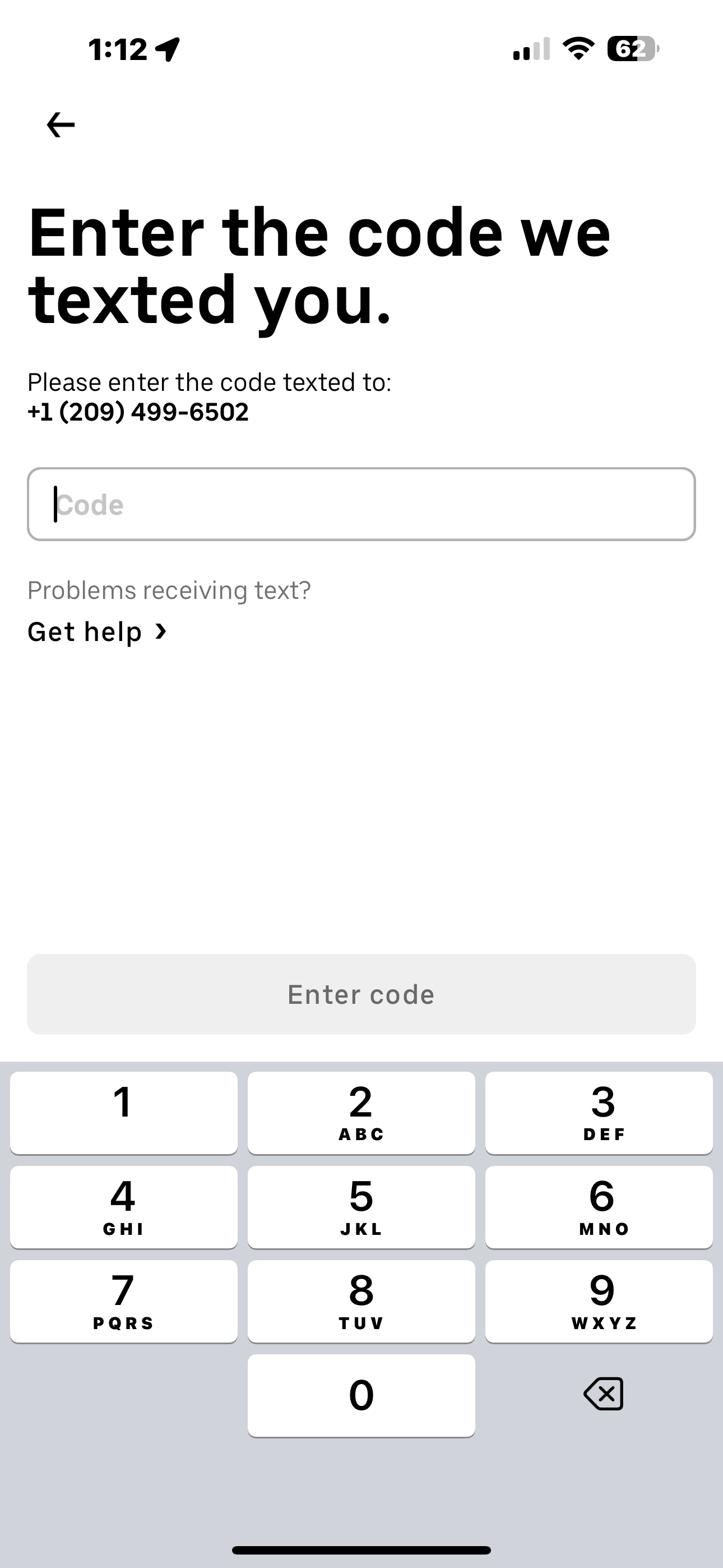Tap the 0 key on the keypad

361,1394
